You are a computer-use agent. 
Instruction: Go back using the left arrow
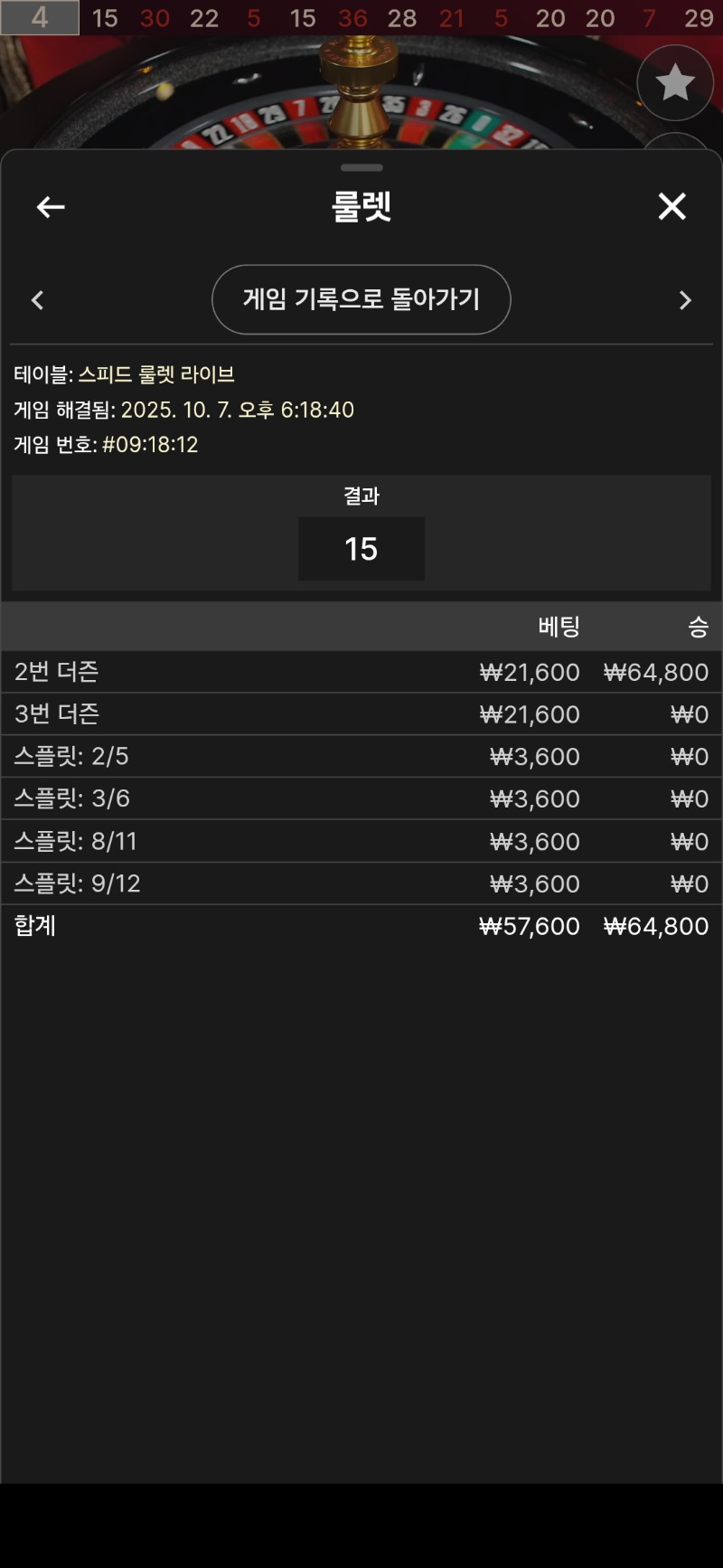point(51,207)
